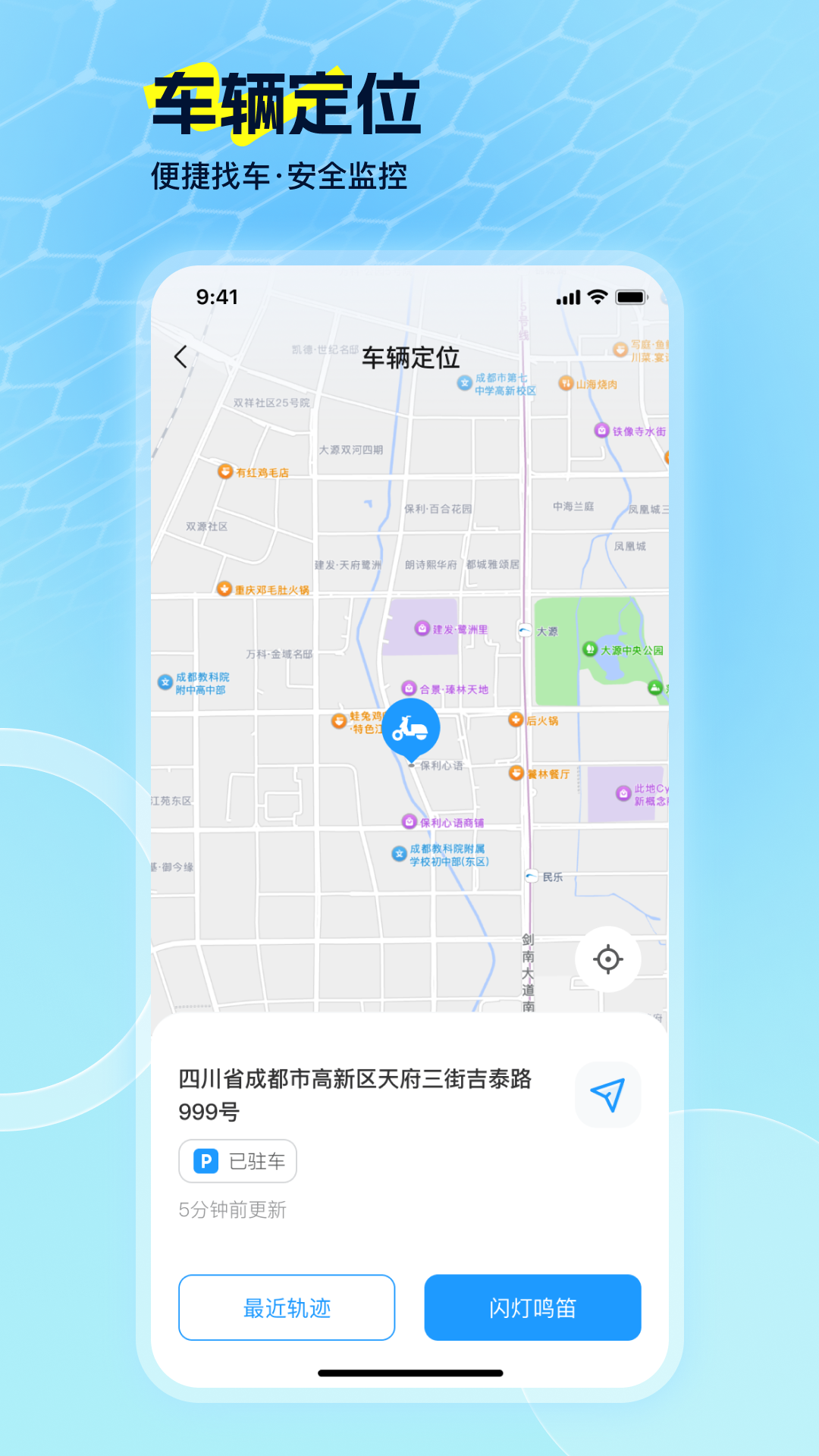This screenshot has height=1456, width=819.
Task: Tap the back chevron to return
Action: (182, 356)
